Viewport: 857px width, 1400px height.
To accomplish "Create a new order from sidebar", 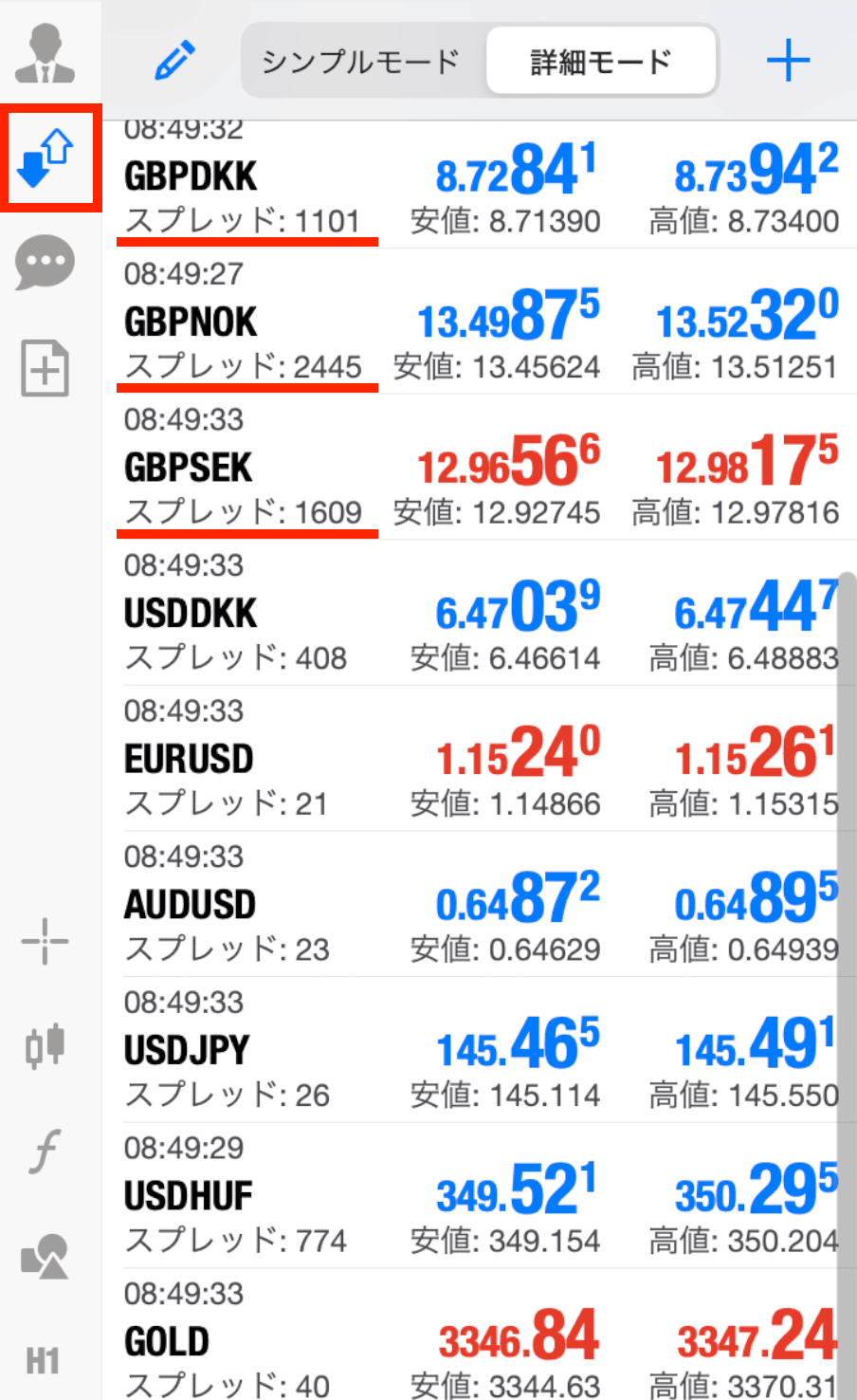I will (46, 367).
